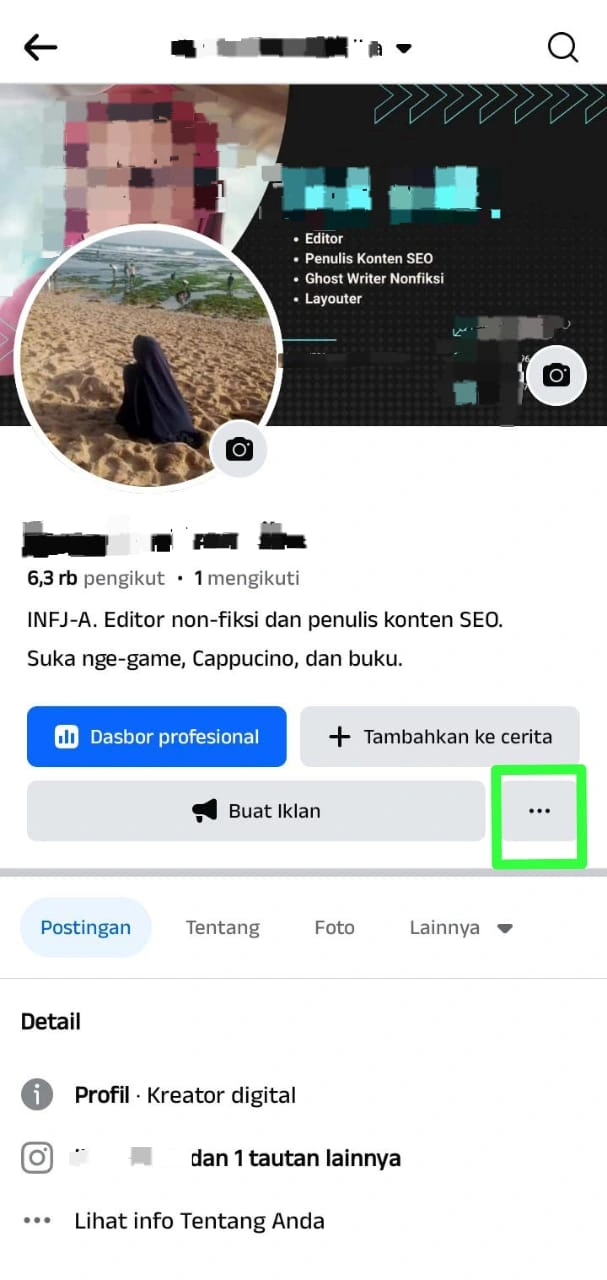Switch to the Foto tab

334,928
